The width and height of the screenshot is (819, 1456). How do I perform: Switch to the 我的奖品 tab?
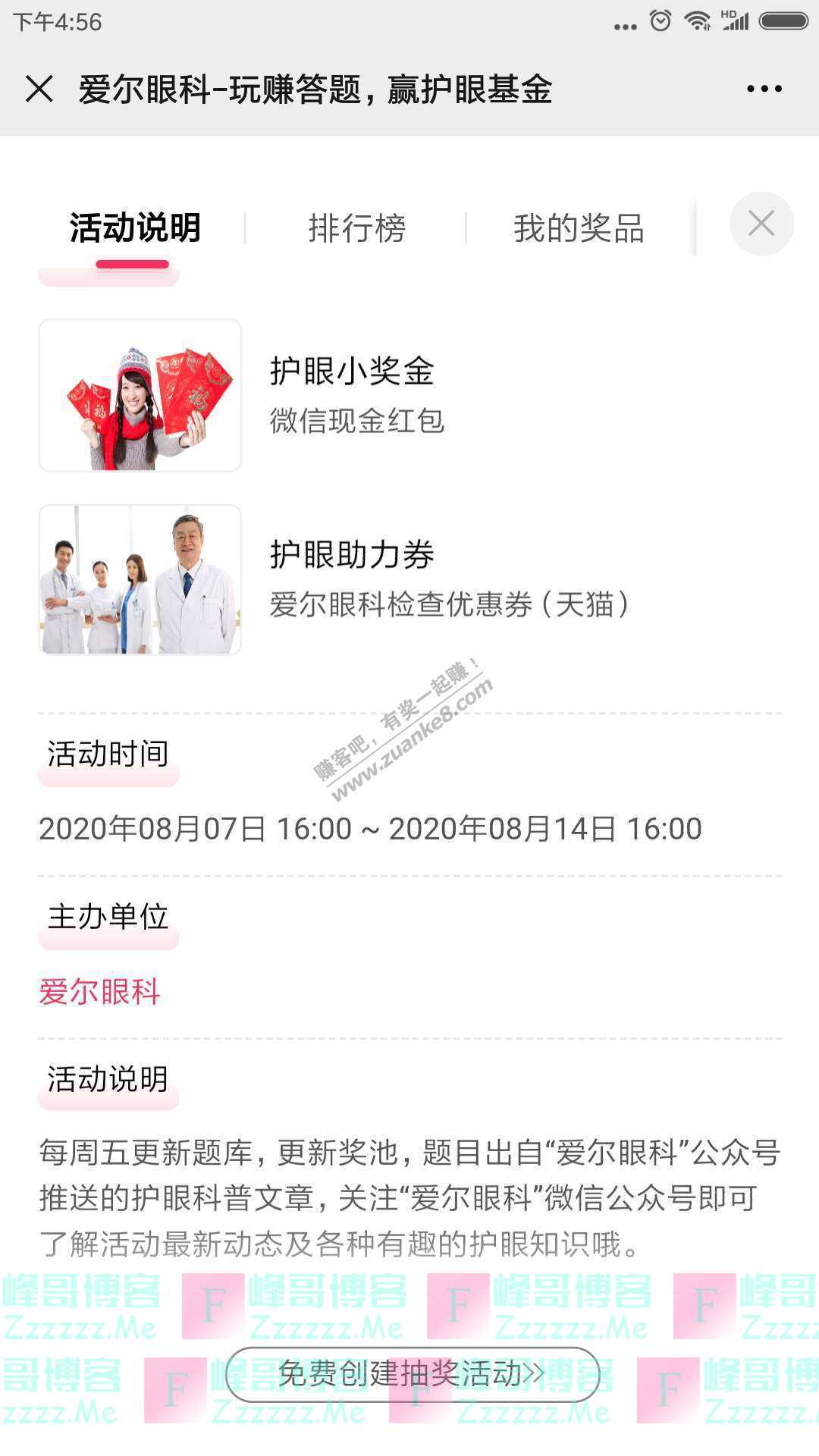(579, 228)
